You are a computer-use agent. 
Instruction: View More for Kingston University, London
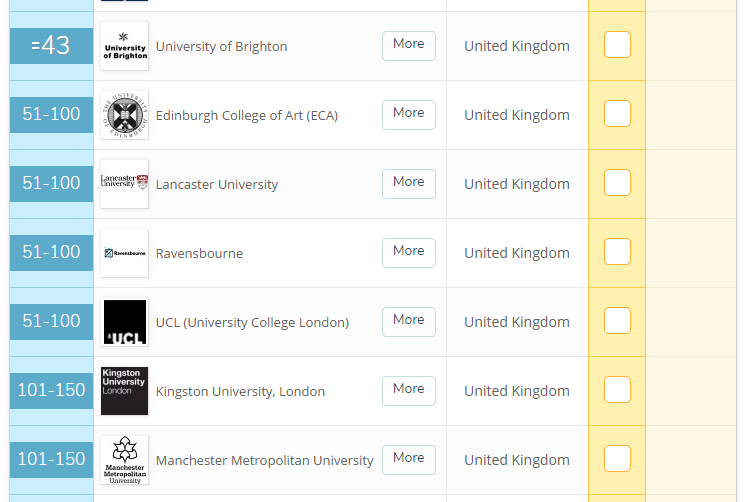(408, 390)
